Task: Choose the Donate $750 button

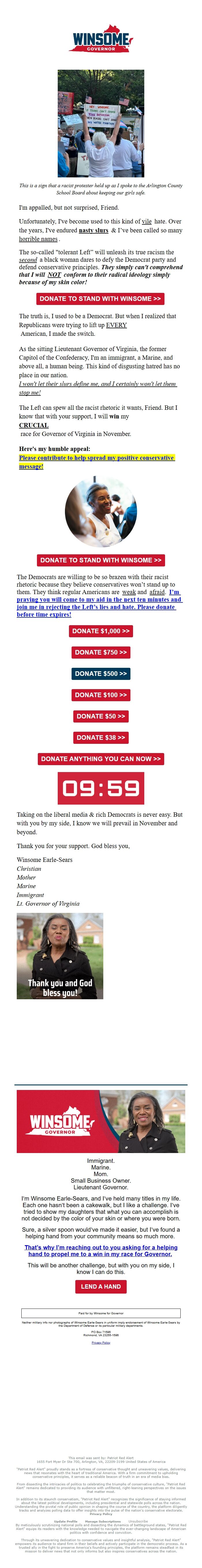Action: pos(101,653)
